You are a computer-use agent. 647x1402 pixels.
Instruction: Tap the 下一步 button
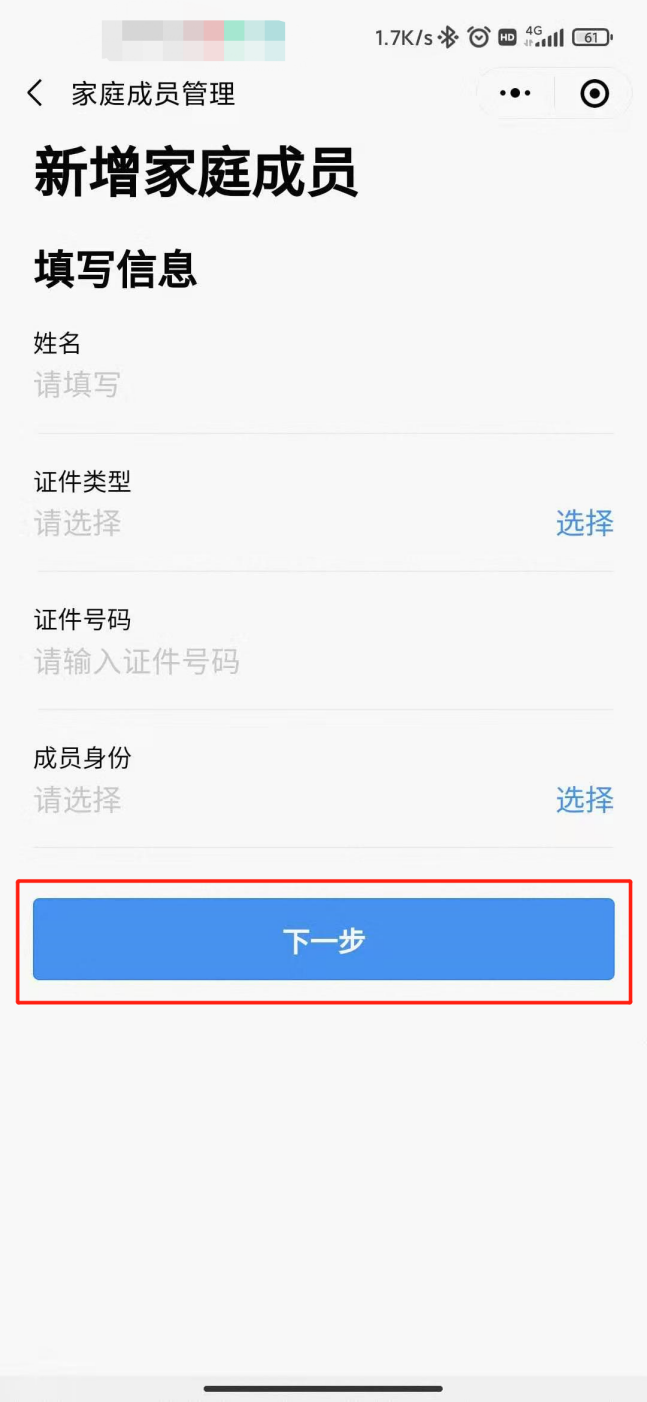pos(323,940)
